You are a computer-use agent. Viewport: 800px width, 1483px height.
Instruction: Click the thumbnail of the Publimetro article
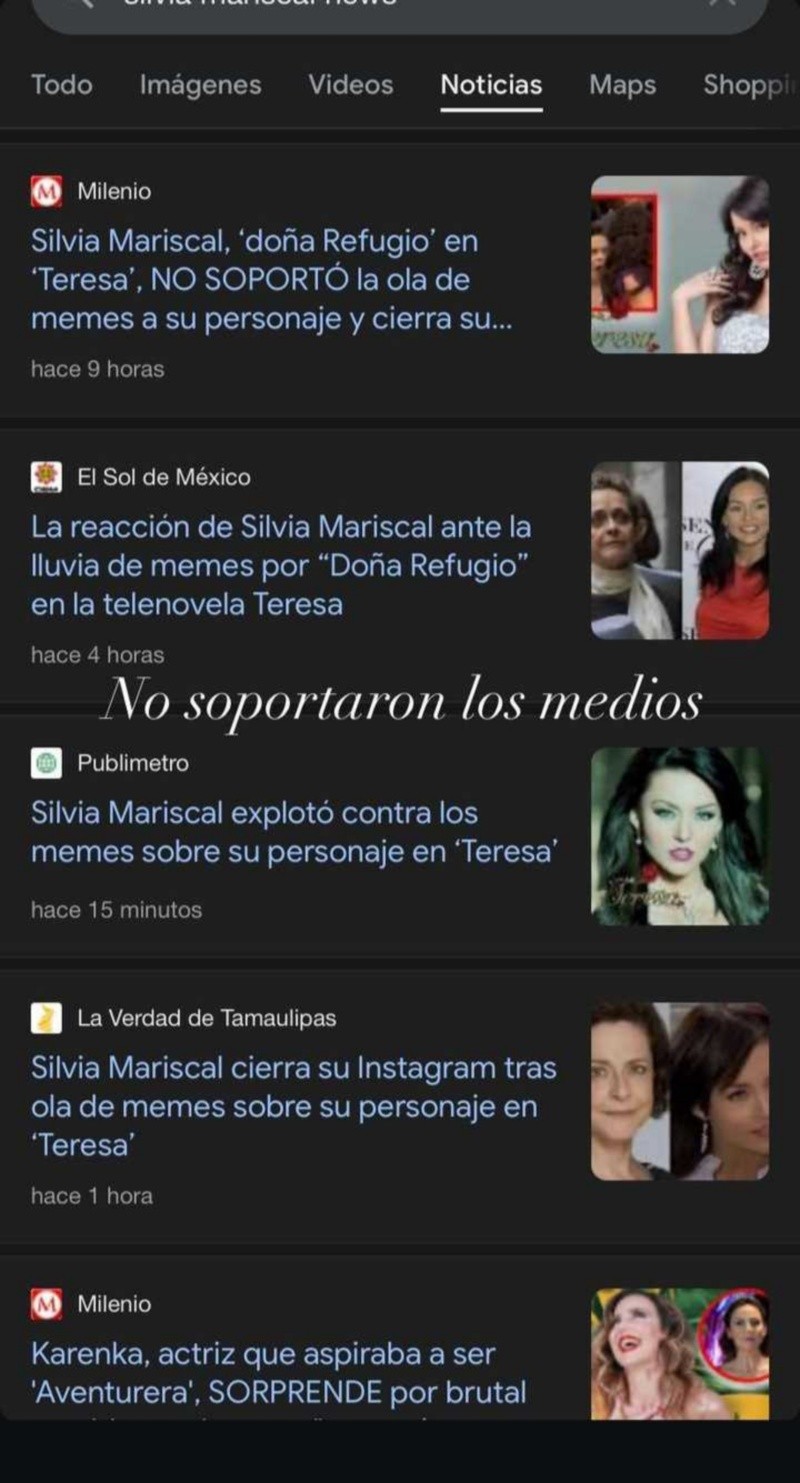(x=680, y=837)
